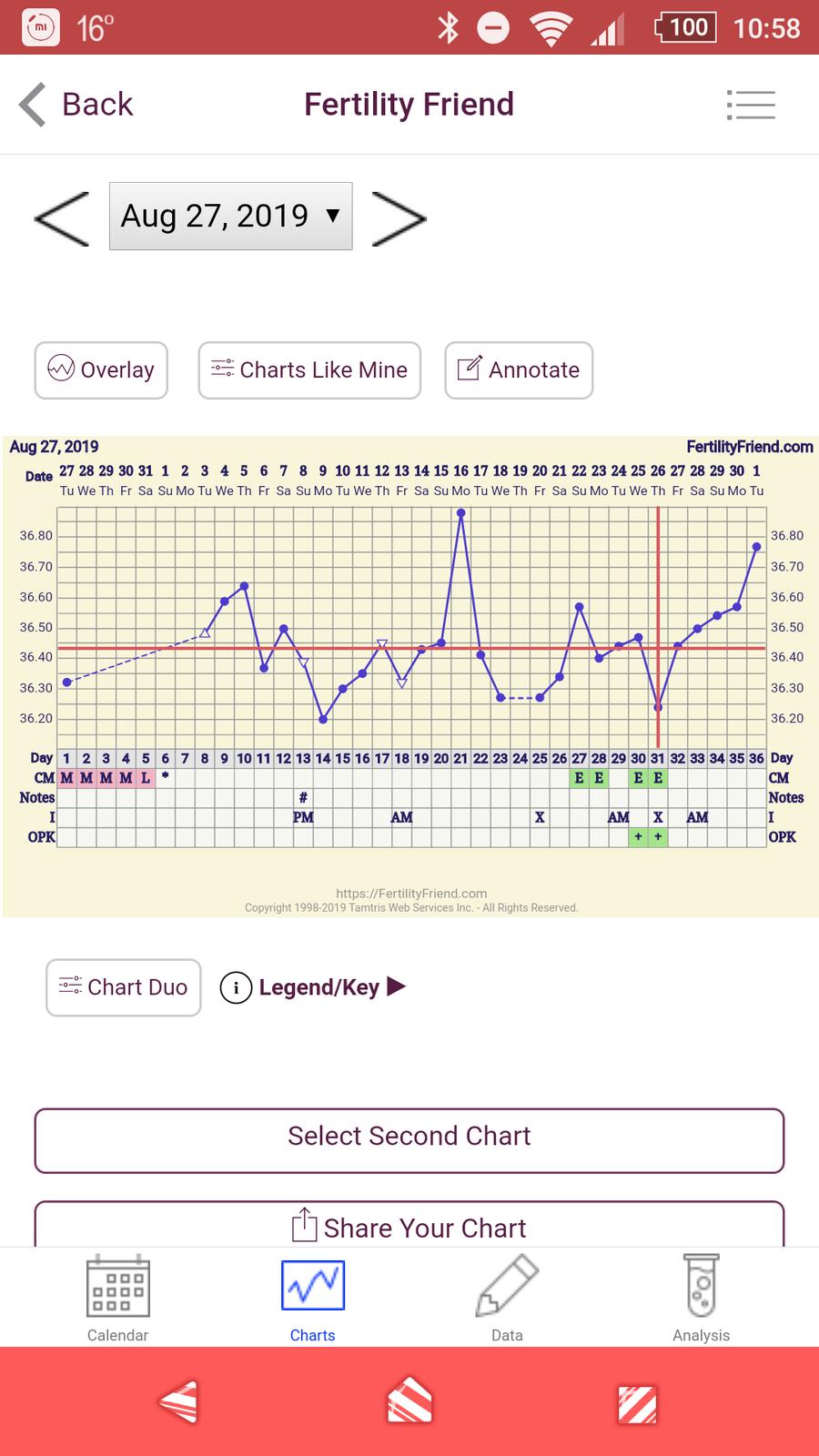The height and width of the screenshot is (1456, 819).
Task: Share Your Chart
Action: tap(409, 1227)
